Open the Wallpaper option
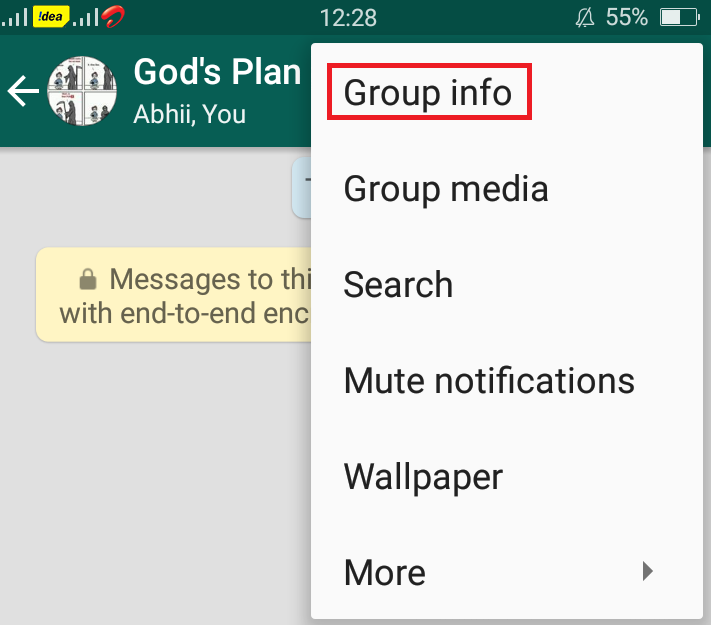This screenshot has width=711, height=625. tap(423, 477)
